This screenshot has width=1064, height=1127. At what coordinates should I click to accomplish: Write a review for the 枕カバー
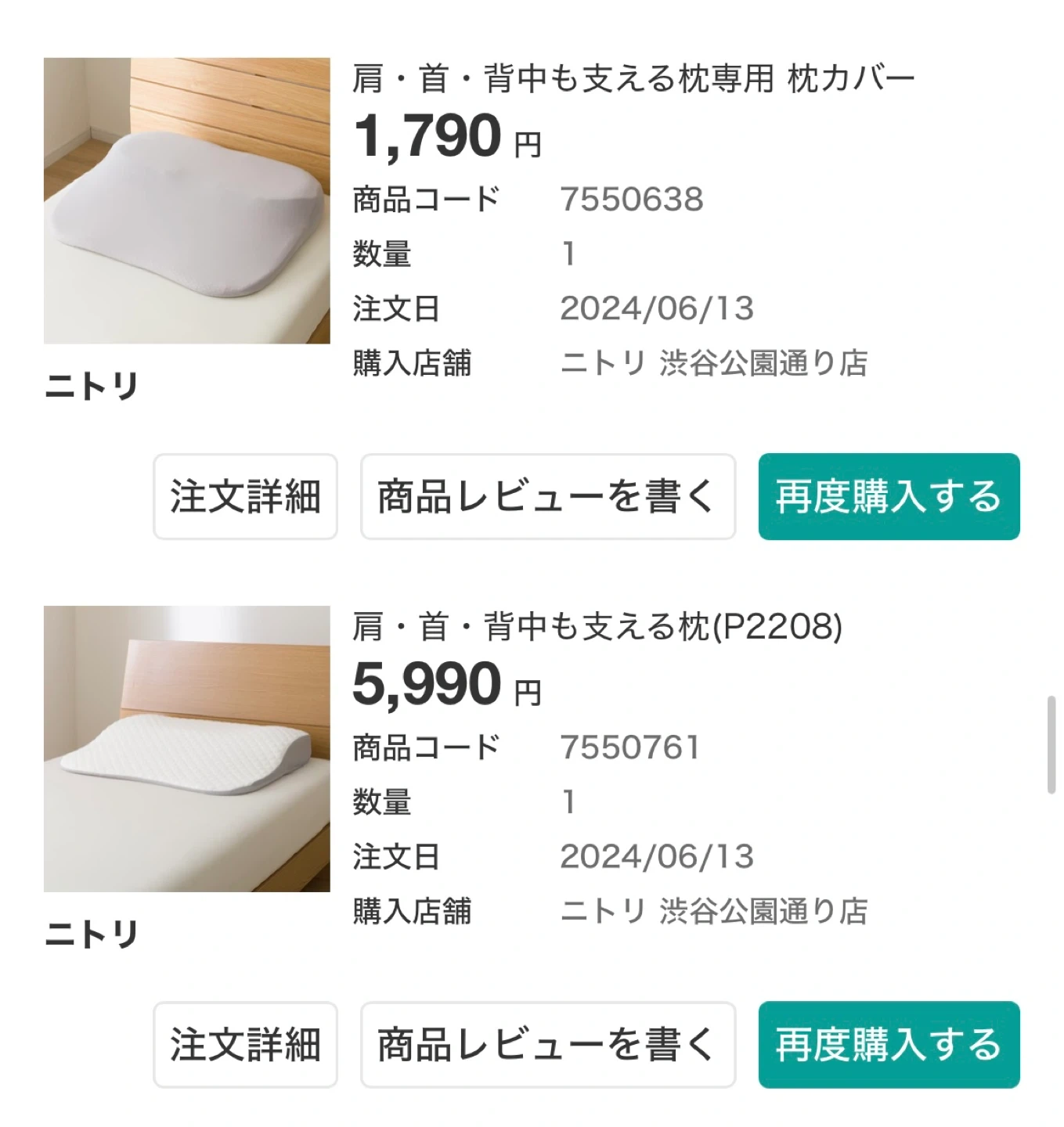pyautogui.click(x=547, y=497)
